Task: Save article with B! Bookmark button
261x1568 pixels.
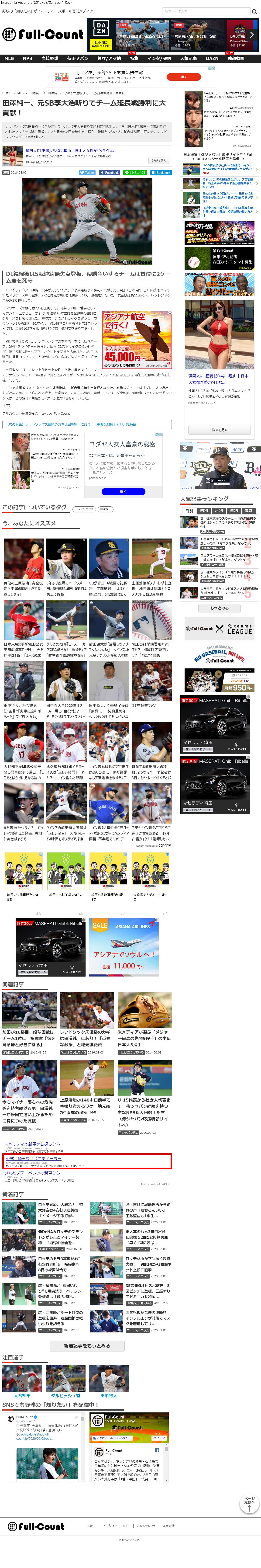Action: point(161,172)
